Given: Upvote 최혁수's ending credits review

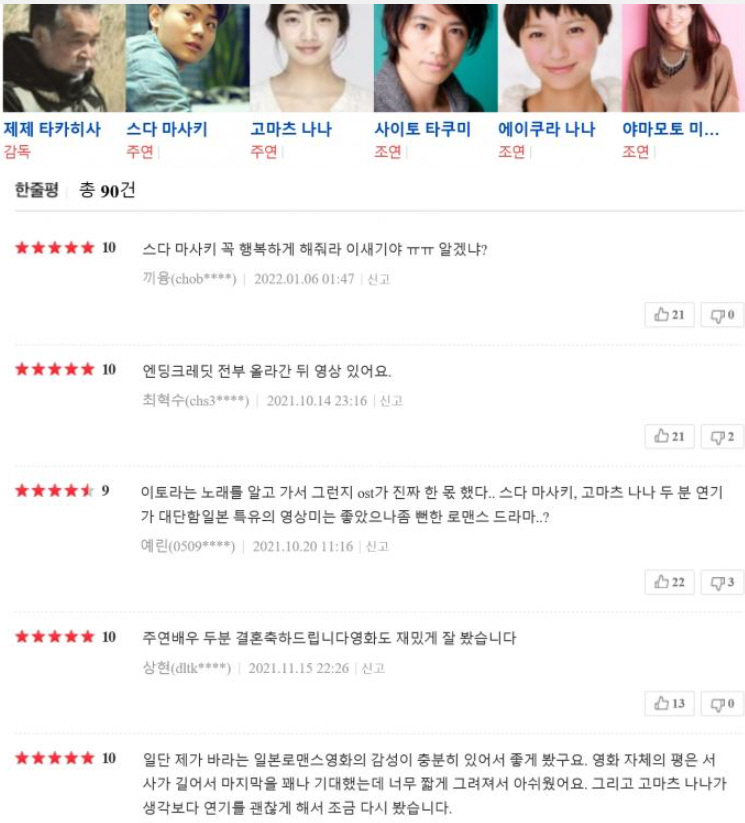Looking at the screenshot, I should coord(669,437).
